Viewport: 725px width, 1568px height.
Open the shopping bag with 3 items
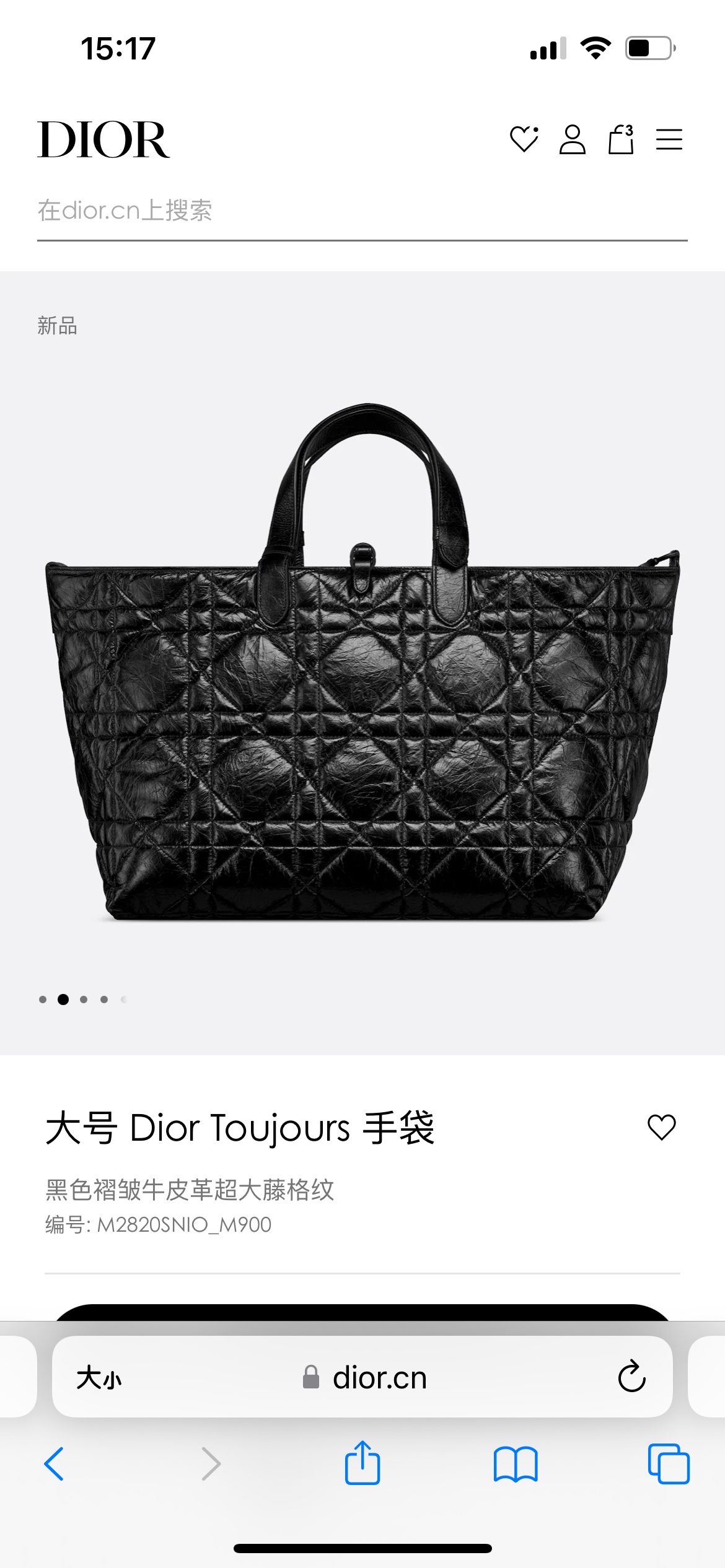(x=621, y=139)
